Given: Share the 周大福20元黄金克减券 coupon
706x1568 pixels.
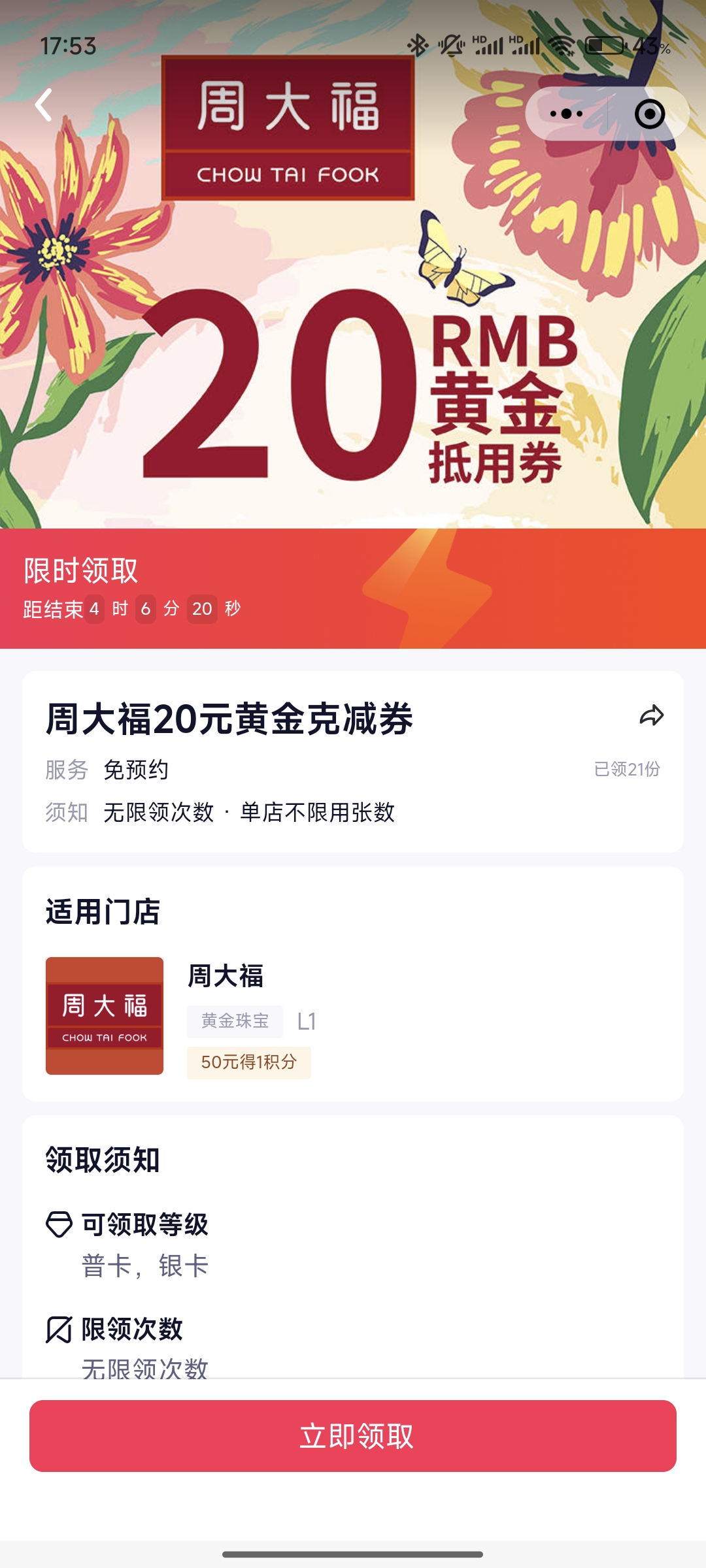Looking at the screenshot, I should tap(651, 716).
